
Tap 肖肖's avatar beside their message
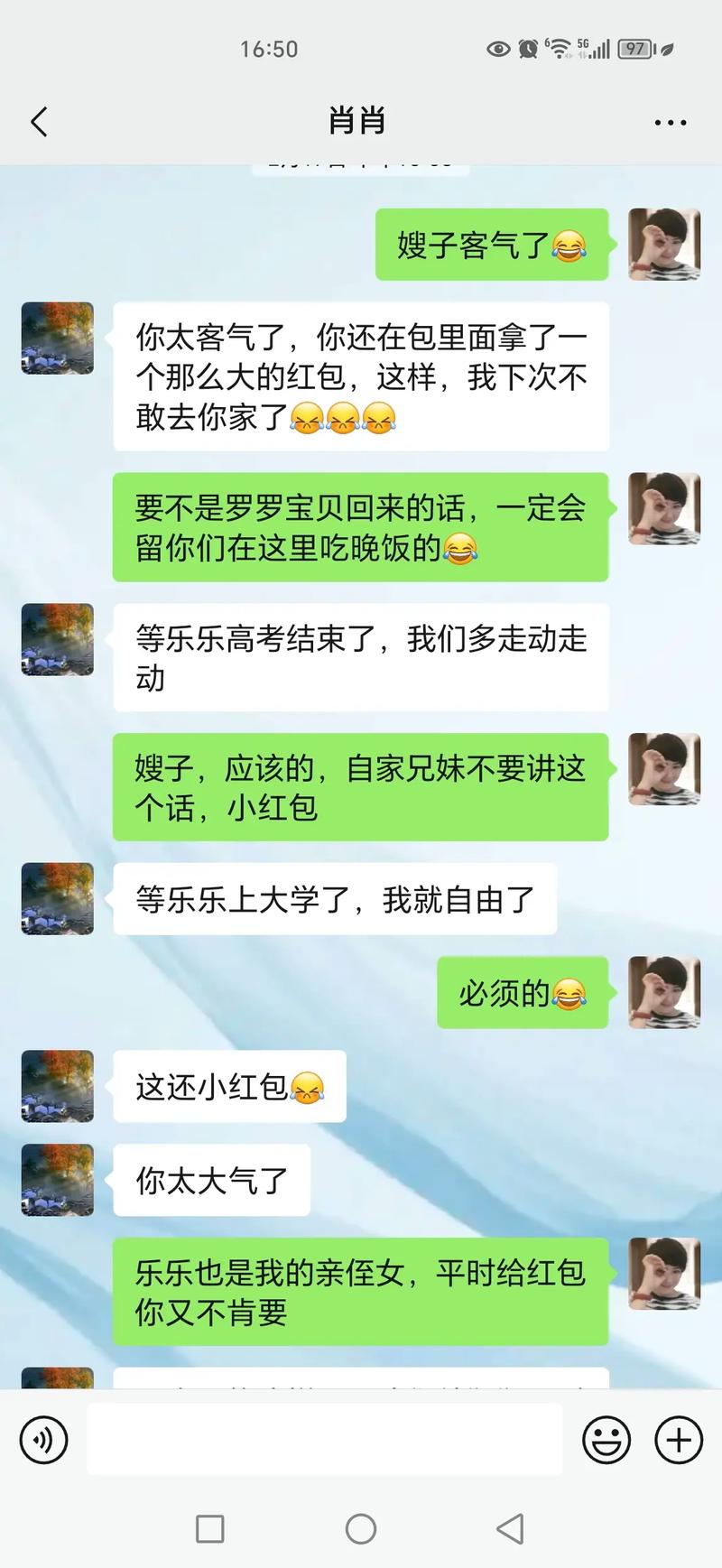pyautogui.click(x=57, y=340)
